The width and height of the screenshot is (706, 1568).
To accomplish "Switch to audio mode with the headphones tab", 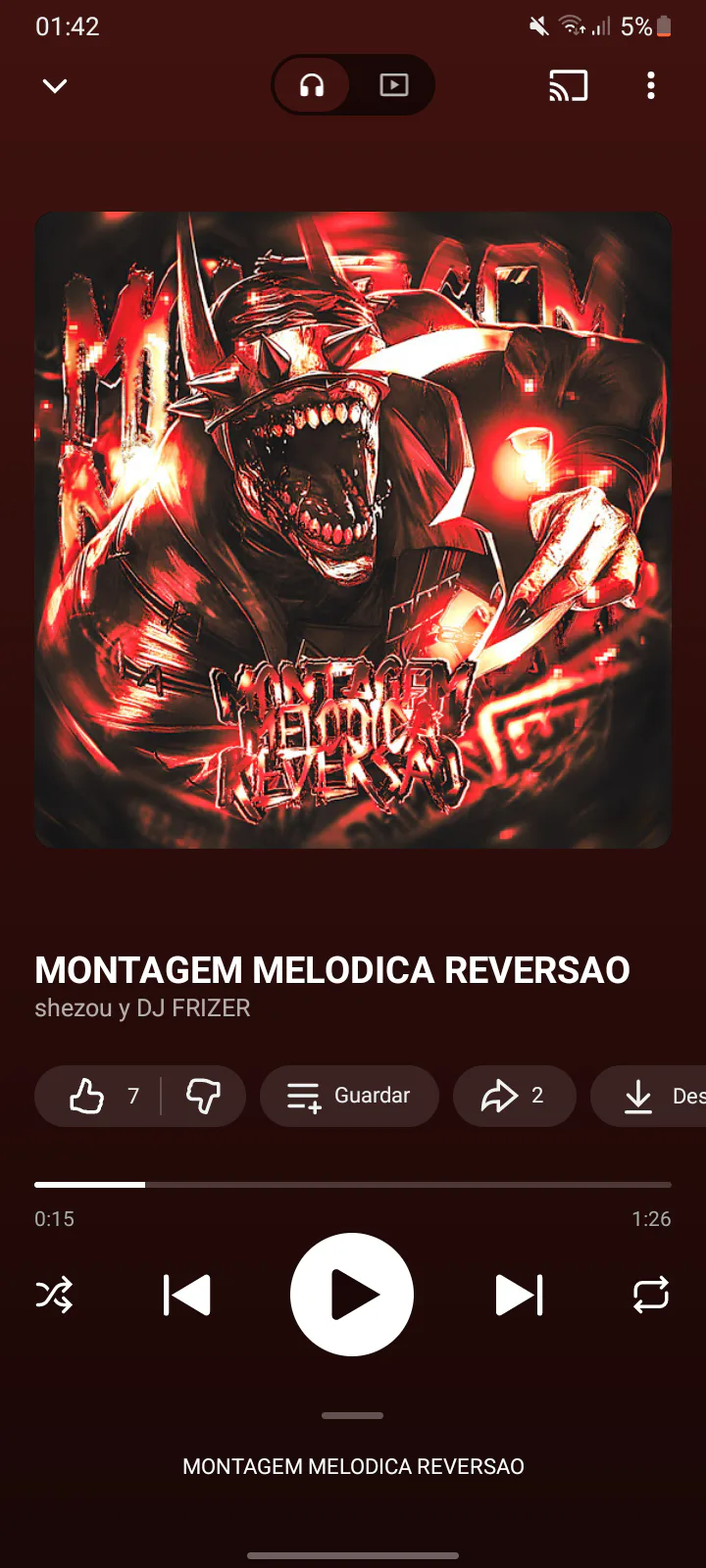I will [312, 86].
